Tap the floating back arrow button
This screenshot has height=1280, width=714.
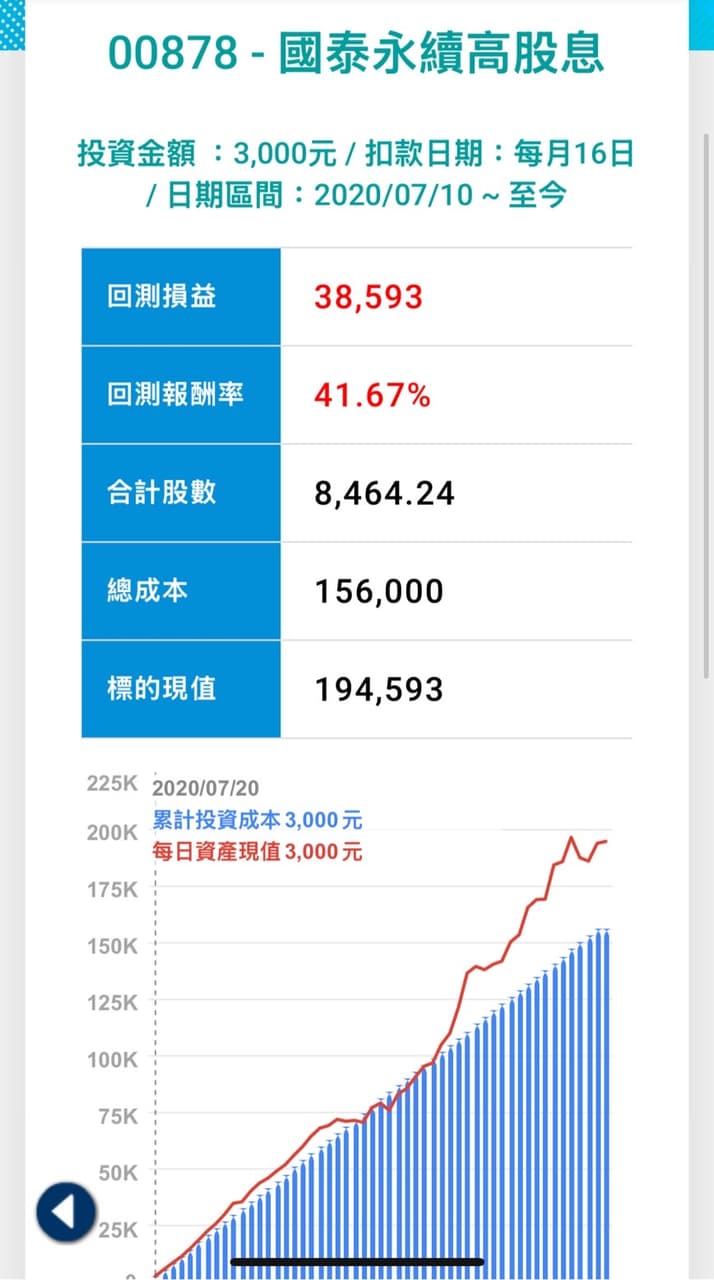66,1212
